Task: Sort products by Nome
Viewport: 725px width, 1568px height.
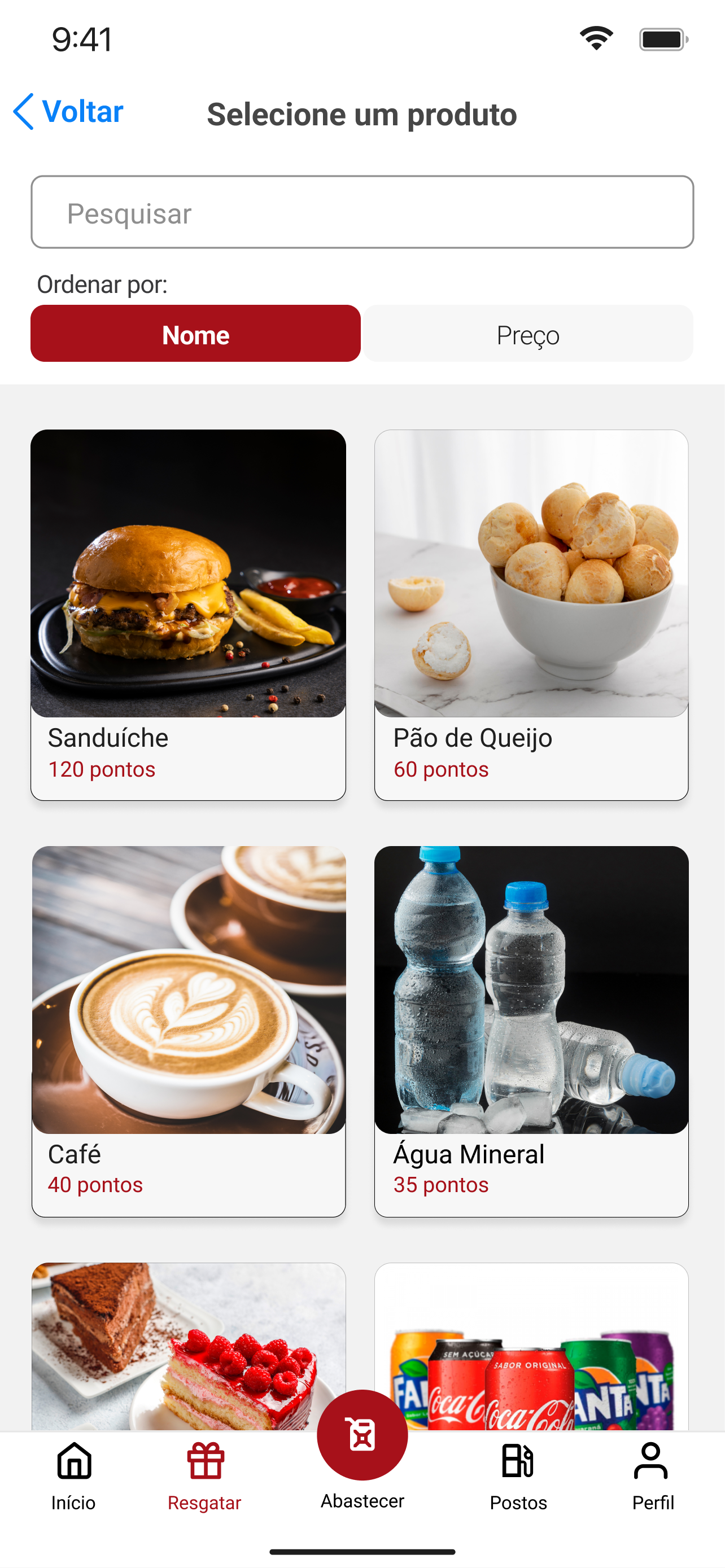Action: click(x=195, y=334)
